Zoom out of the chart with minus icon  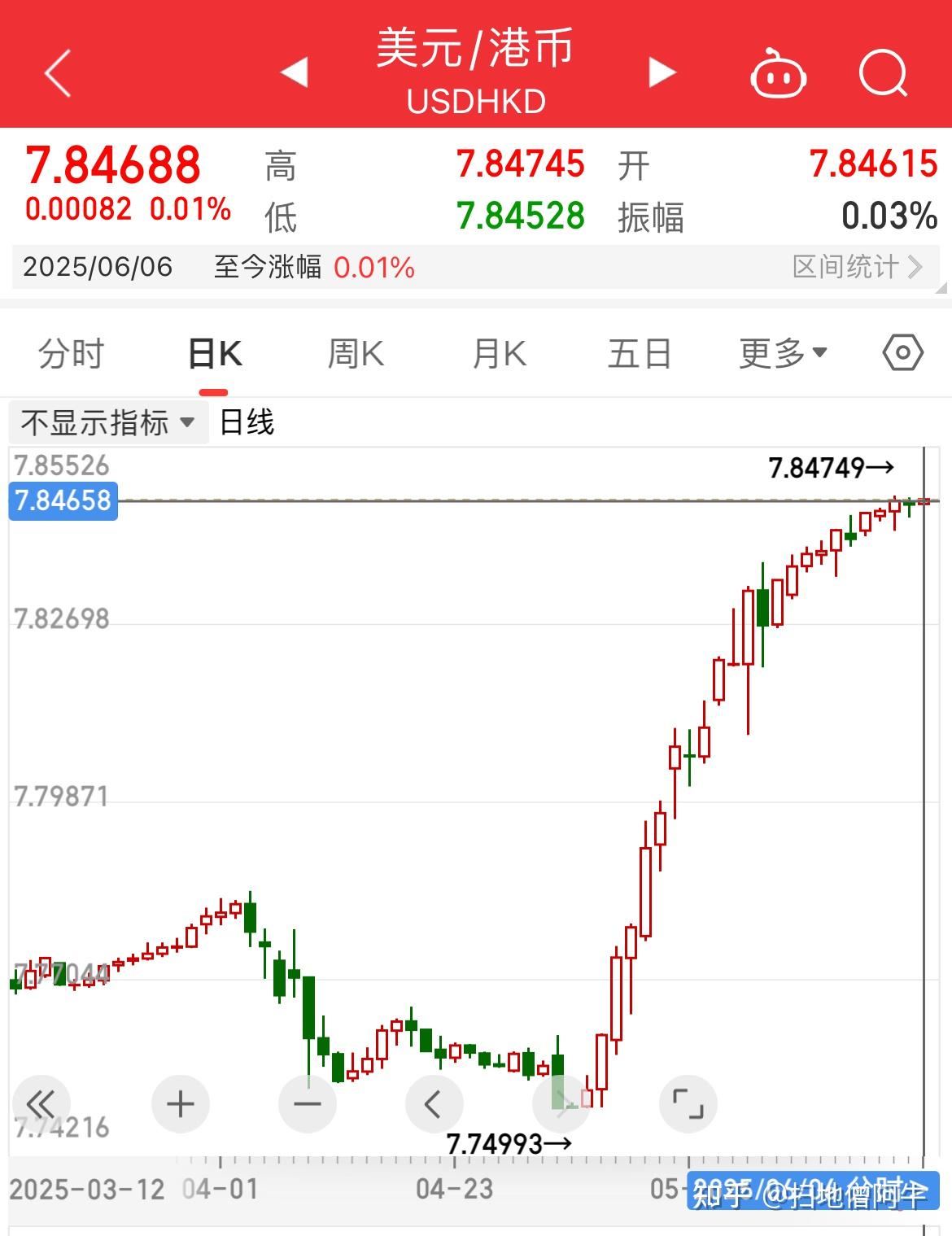(307, 1104)
